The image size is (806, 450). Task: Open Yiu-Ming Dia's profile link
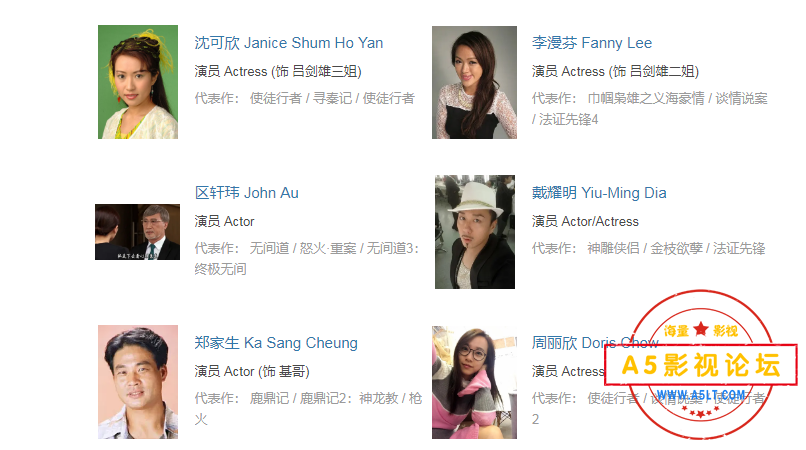pyautogui.click(x=598, y=193)
